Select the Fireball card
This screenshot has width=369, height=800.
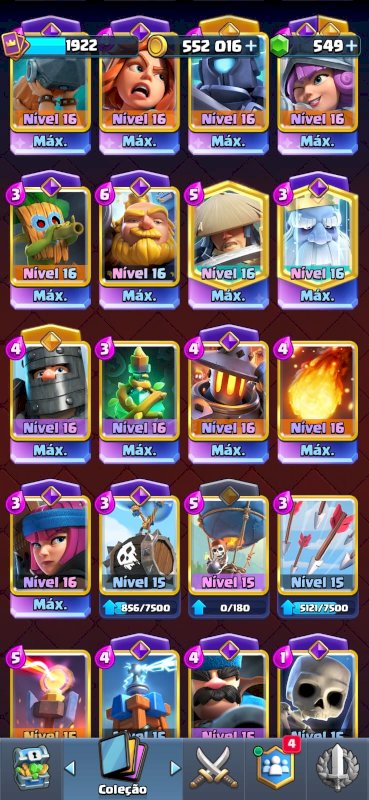pos(317,394)
